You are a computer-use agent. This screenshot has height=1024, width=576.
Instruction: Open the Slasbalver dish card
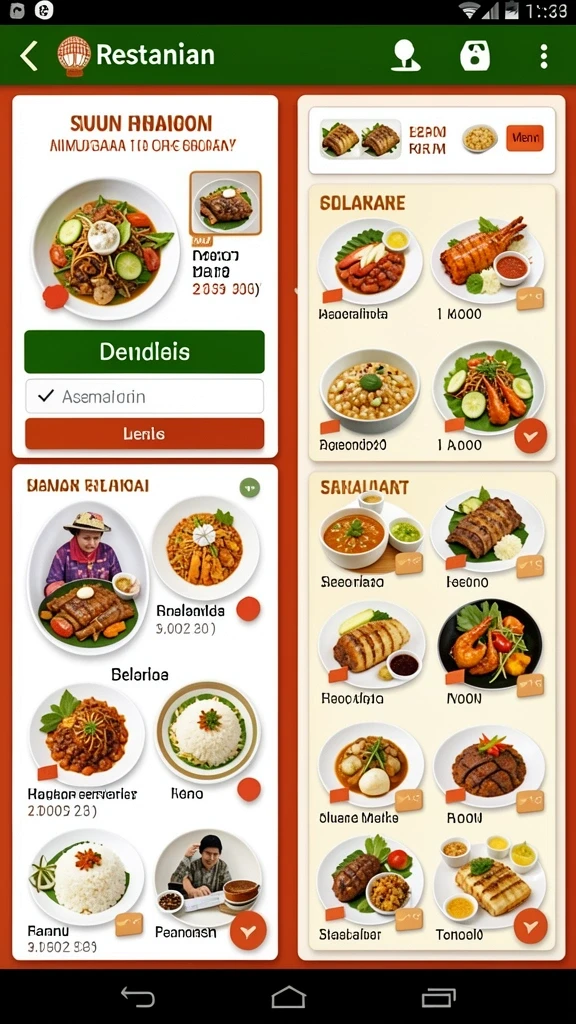pyautogui.click(x=371, y=888)
